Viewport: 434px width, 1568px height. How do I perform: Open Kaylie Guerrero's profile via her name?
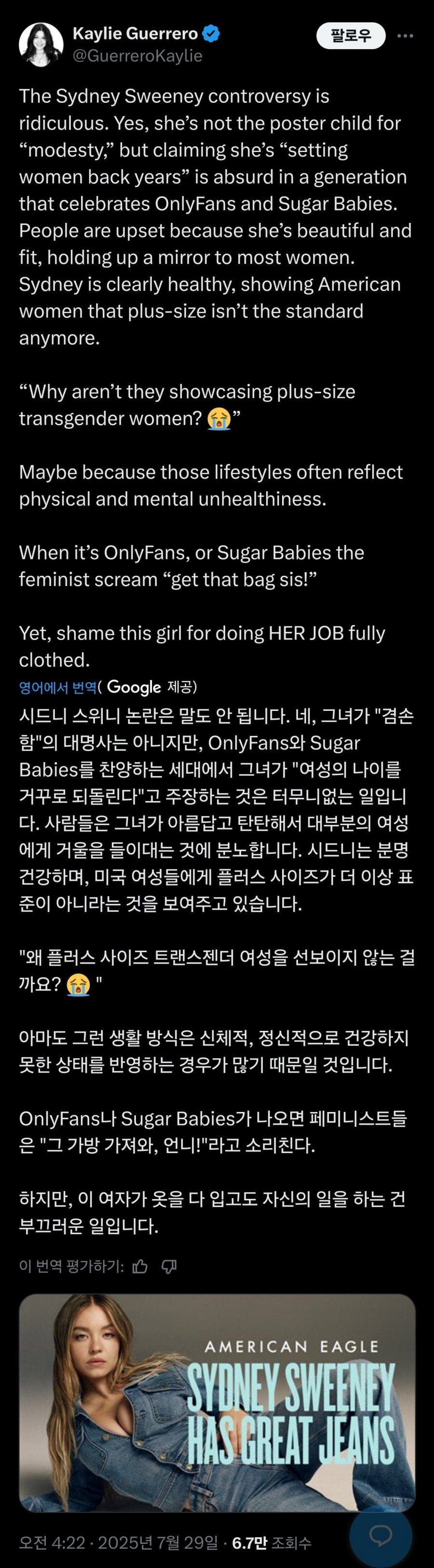pos(135,33)
